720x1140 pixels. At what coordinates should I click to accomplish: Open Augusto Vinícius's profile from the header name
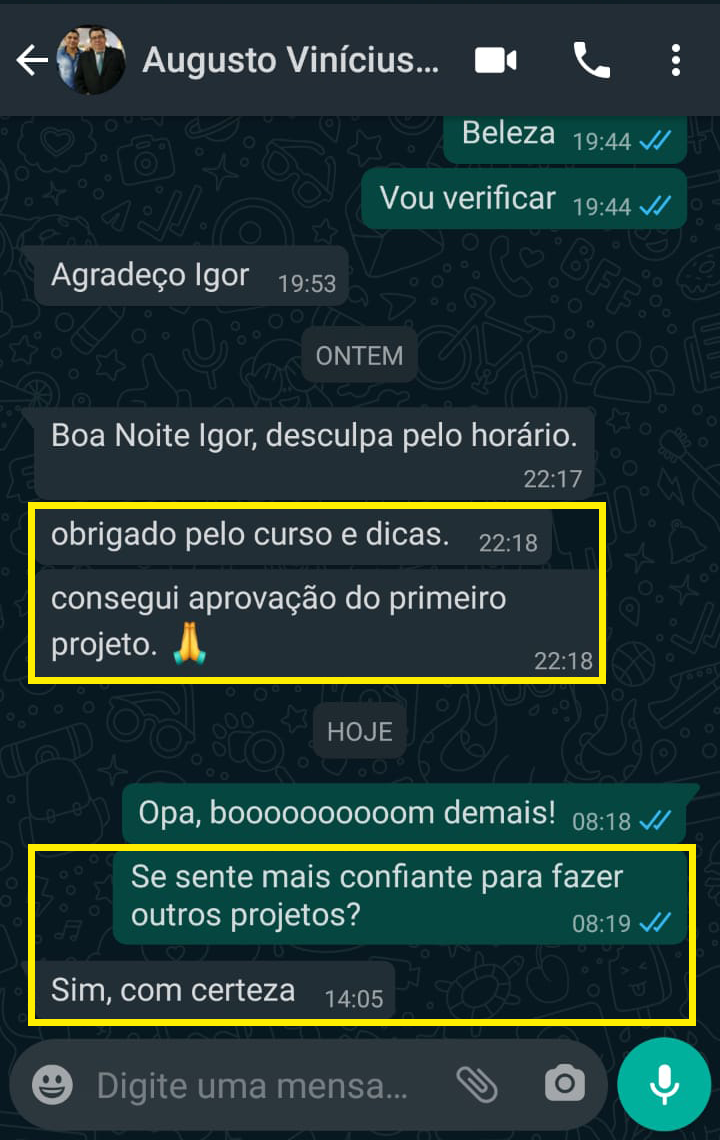290,59
